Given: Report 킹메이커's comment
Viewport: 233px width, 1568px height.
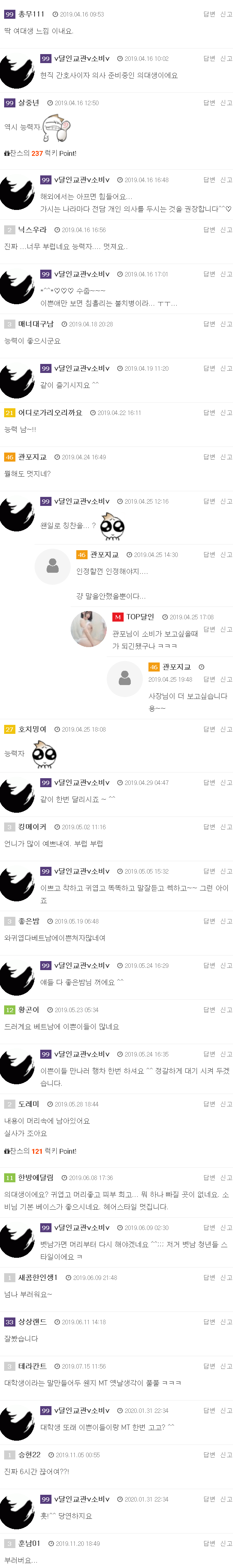Looking at the screenshot, I should click(226, 827).
